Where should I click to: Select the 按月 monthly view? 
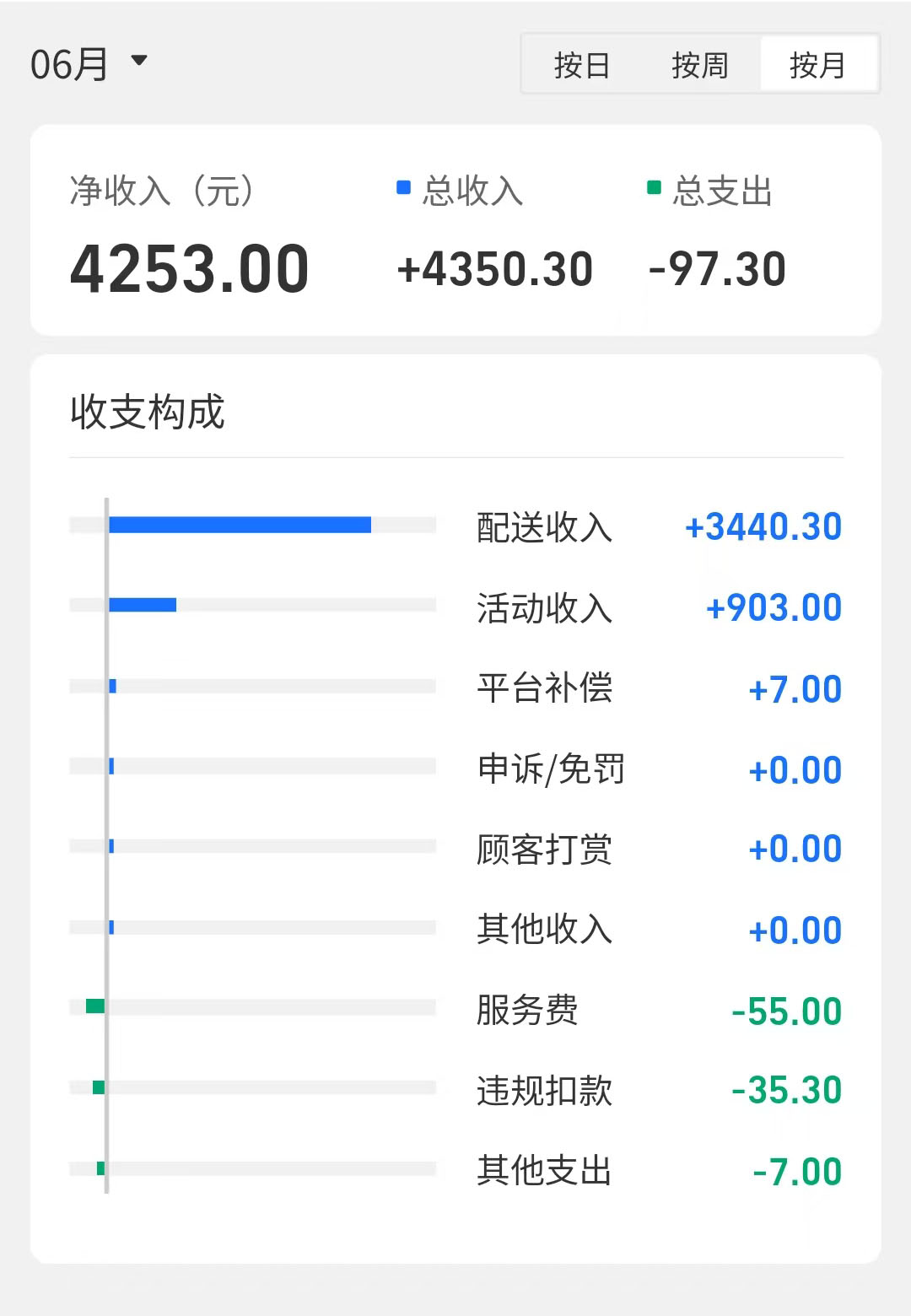817,65
